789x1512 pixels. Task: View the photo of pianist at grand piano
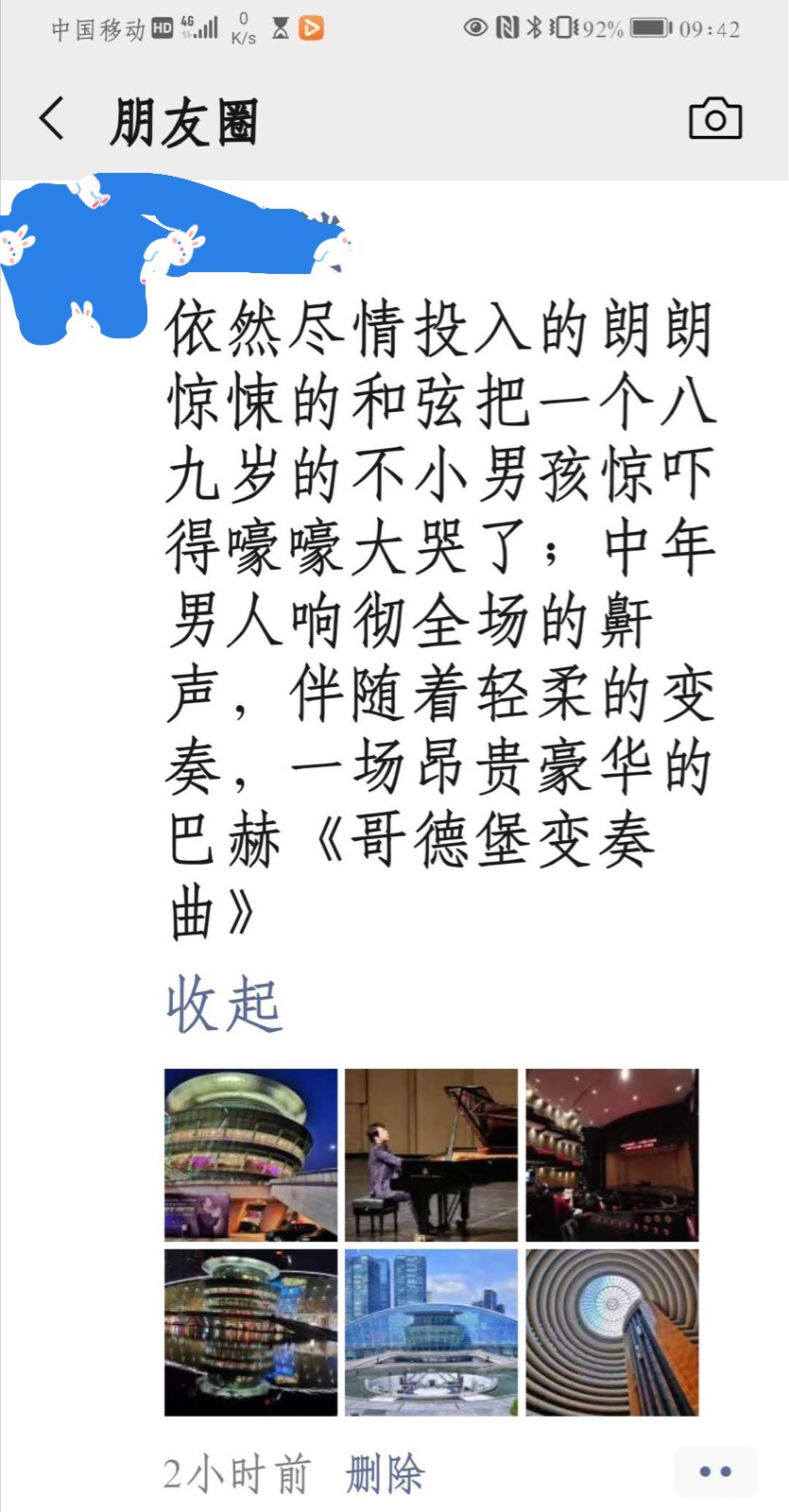point(431,1155)
